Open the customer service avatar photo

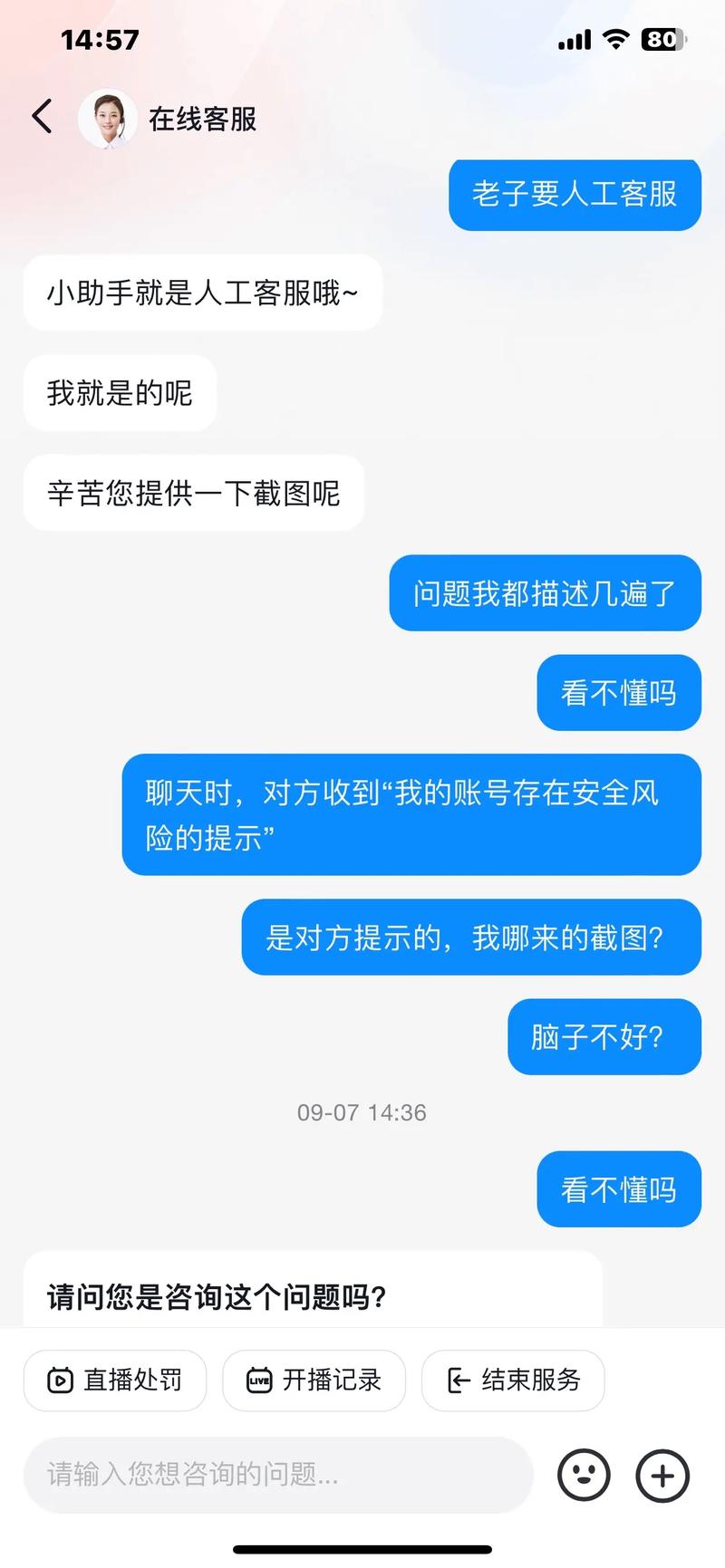(109, 118)
